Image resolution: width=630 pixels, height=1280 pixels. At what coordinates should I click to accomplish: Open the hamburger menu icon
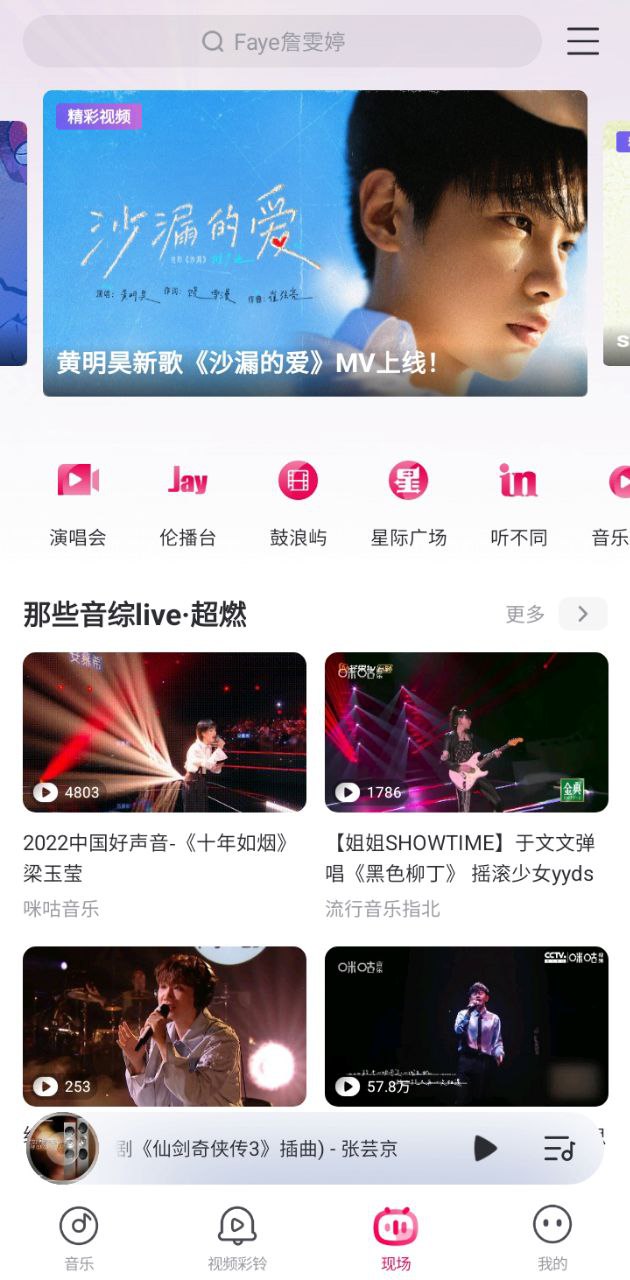tap(583, 41)
